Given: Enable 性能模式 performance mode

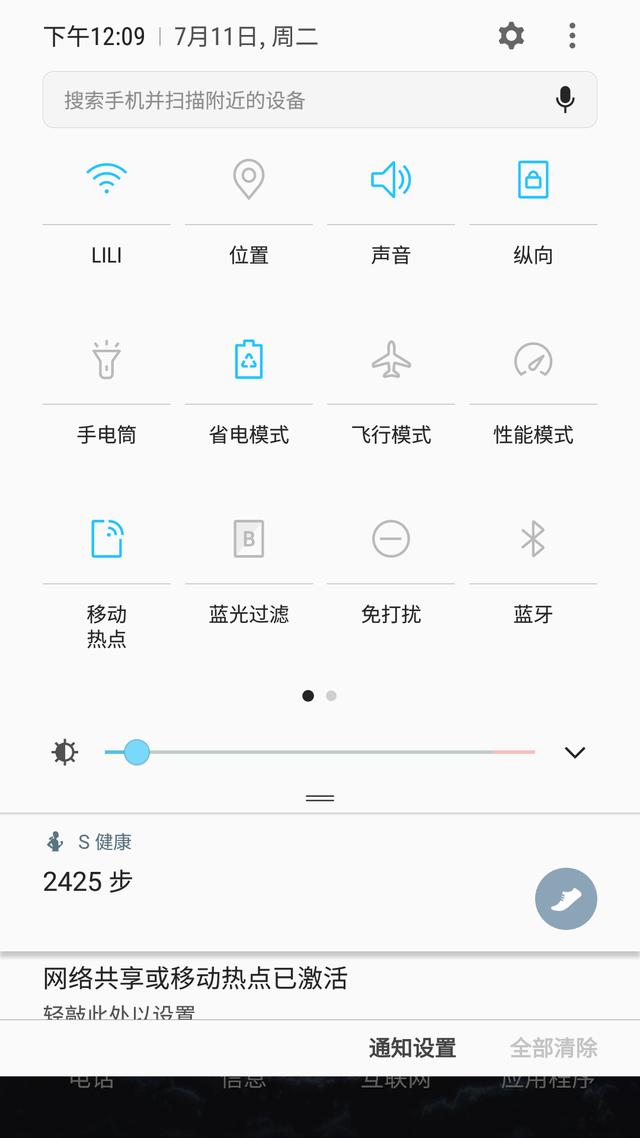Looking at the screenshot, I should (x=533, y=360).
